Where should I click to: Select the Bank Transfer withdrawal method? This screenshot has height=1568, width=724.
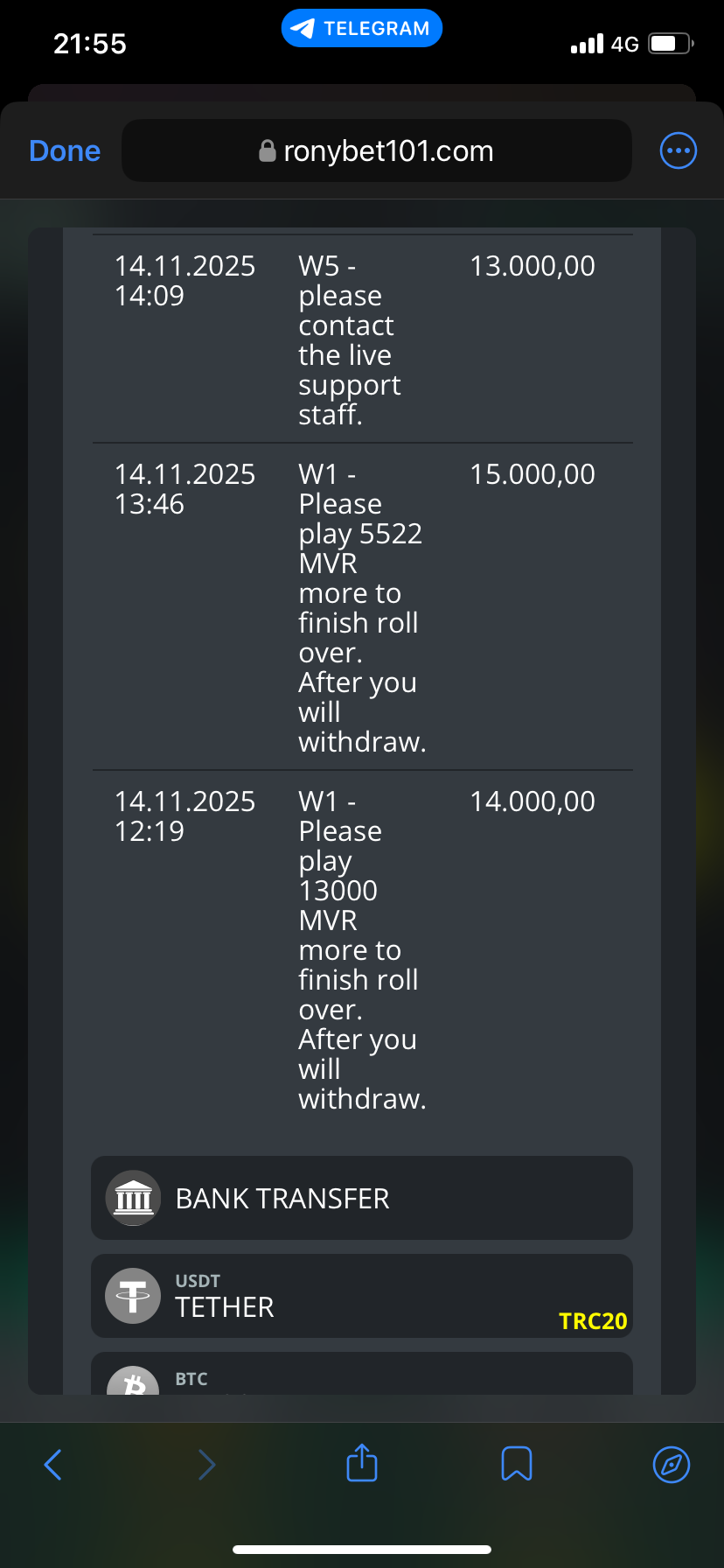coord(361,1198)
